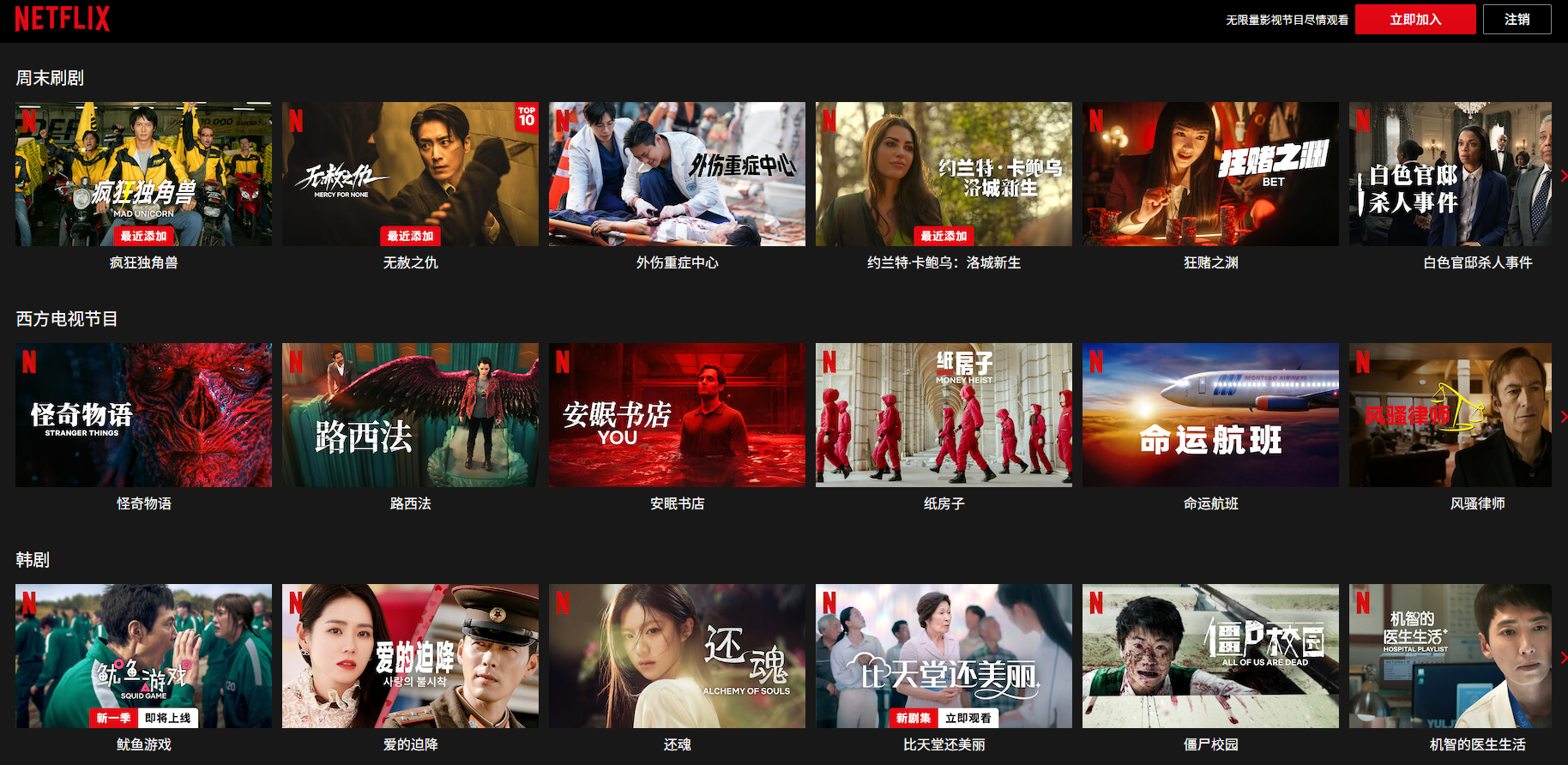
Task: Show more titles in the 周末刷剧 row
Action: (x=1562, y=175)
